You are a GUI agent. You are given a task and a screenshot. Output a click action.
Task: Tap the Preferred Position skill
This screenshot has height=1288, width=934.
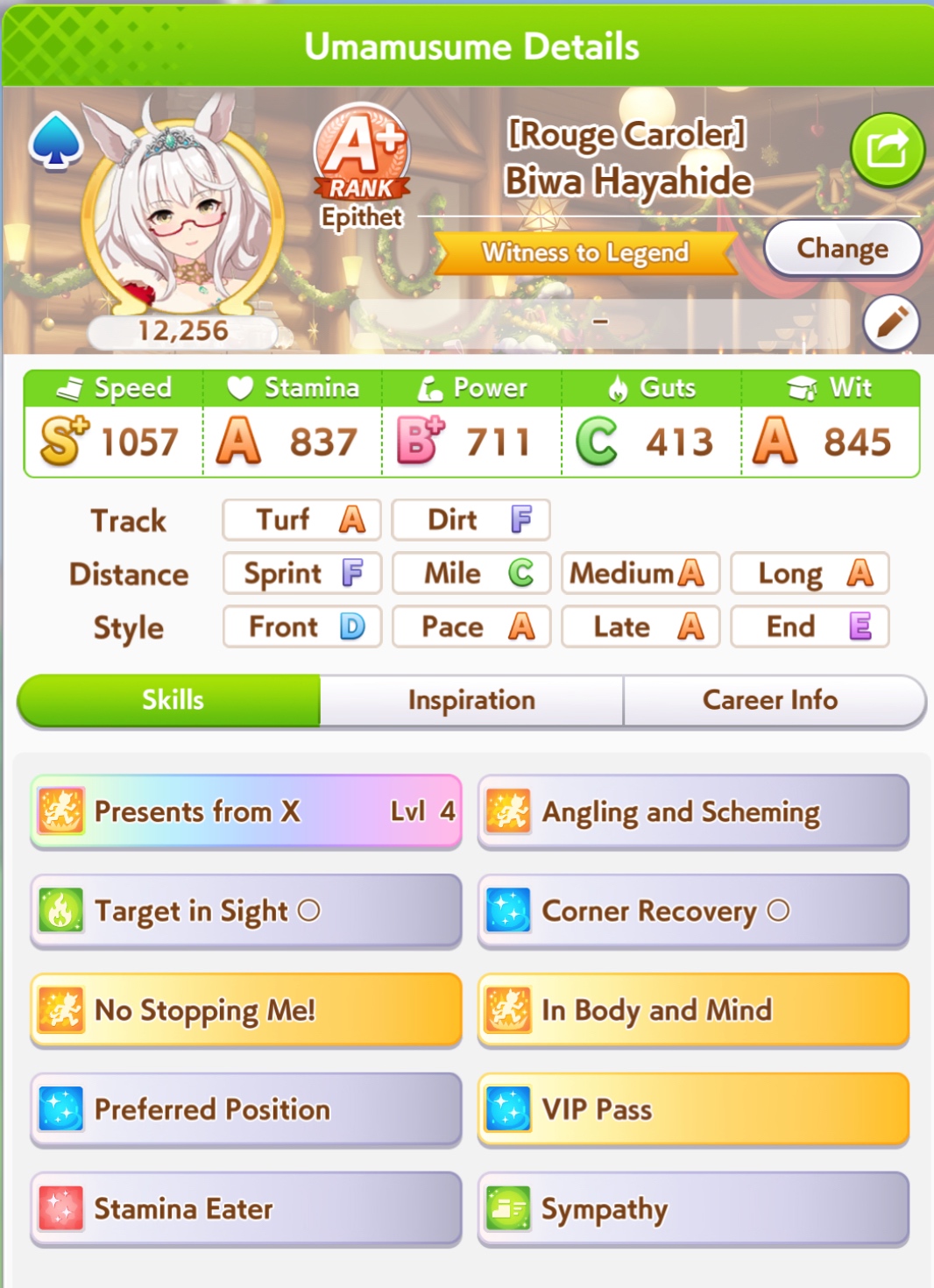246,1109
